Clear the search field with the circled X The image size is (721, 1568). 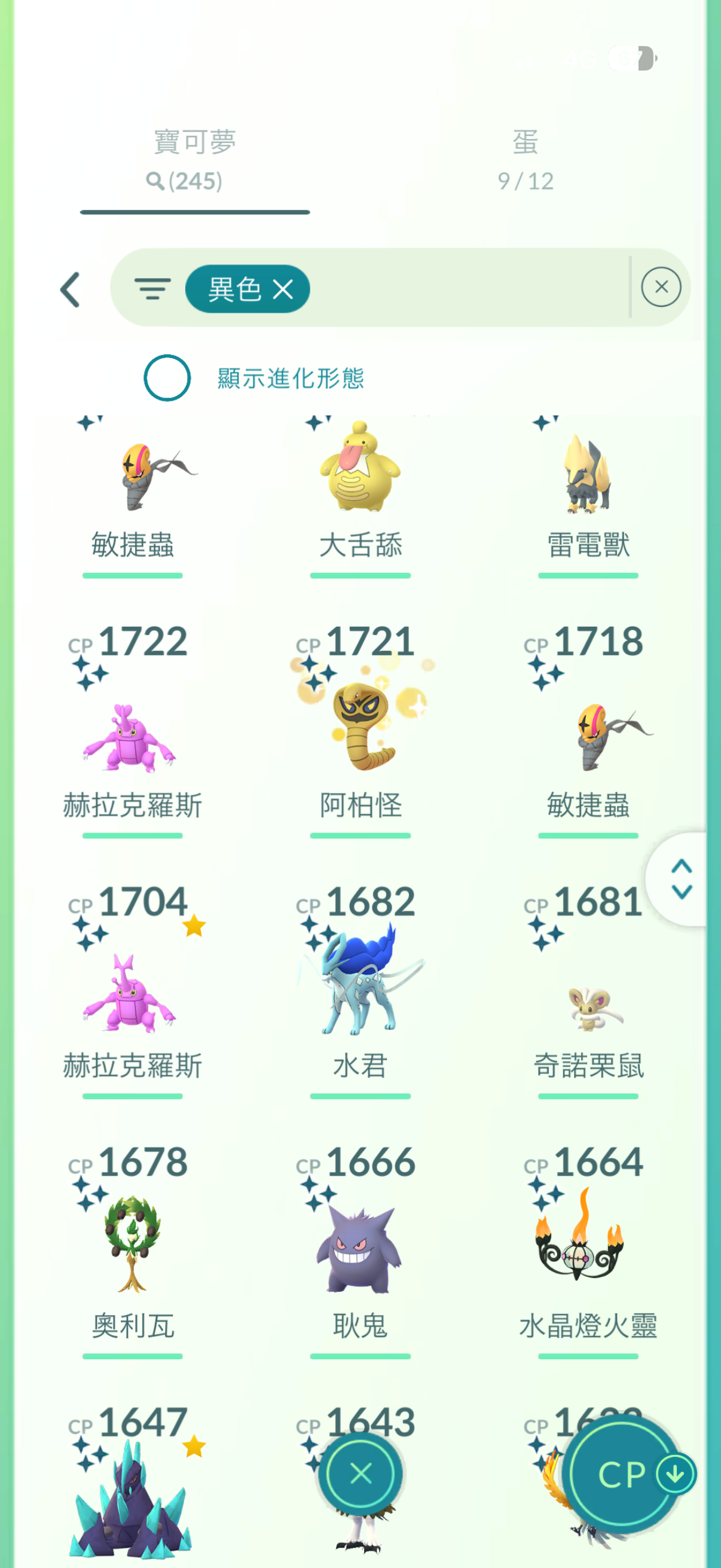point(661,287)
